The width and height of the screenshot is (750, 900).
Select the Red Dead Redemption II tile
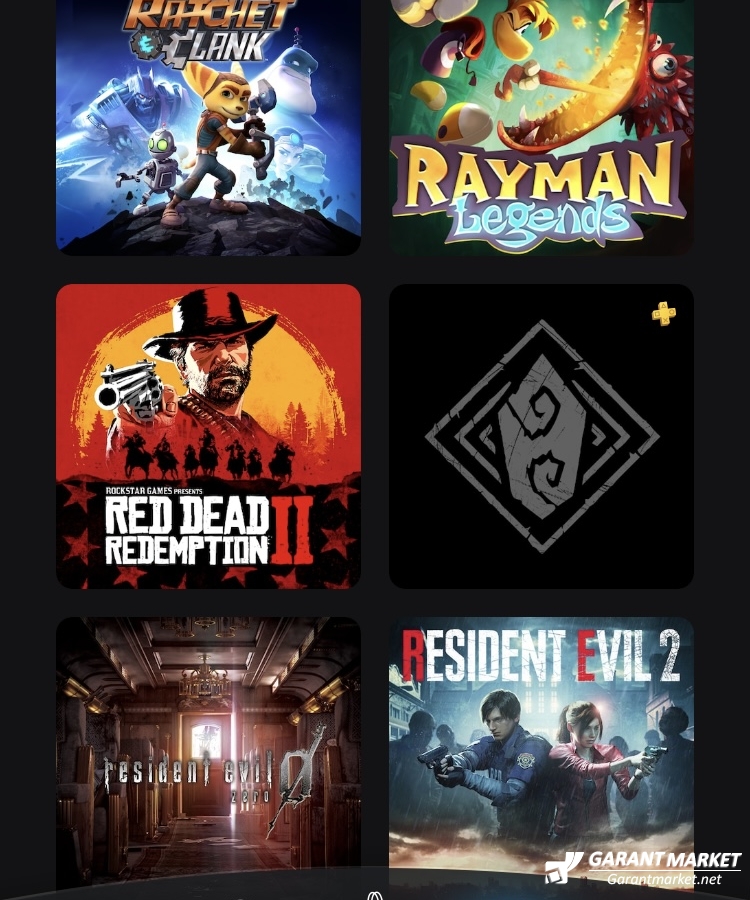208,436
